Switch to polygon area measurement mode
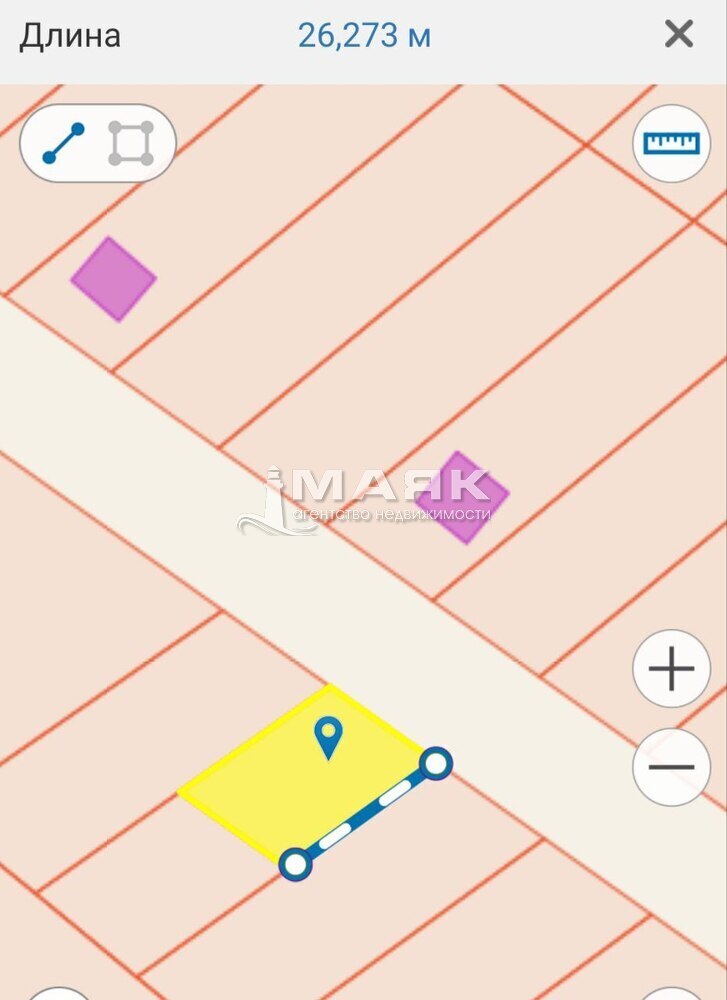Viewport: 727px width, 1000px height. (x=131, y=143)
